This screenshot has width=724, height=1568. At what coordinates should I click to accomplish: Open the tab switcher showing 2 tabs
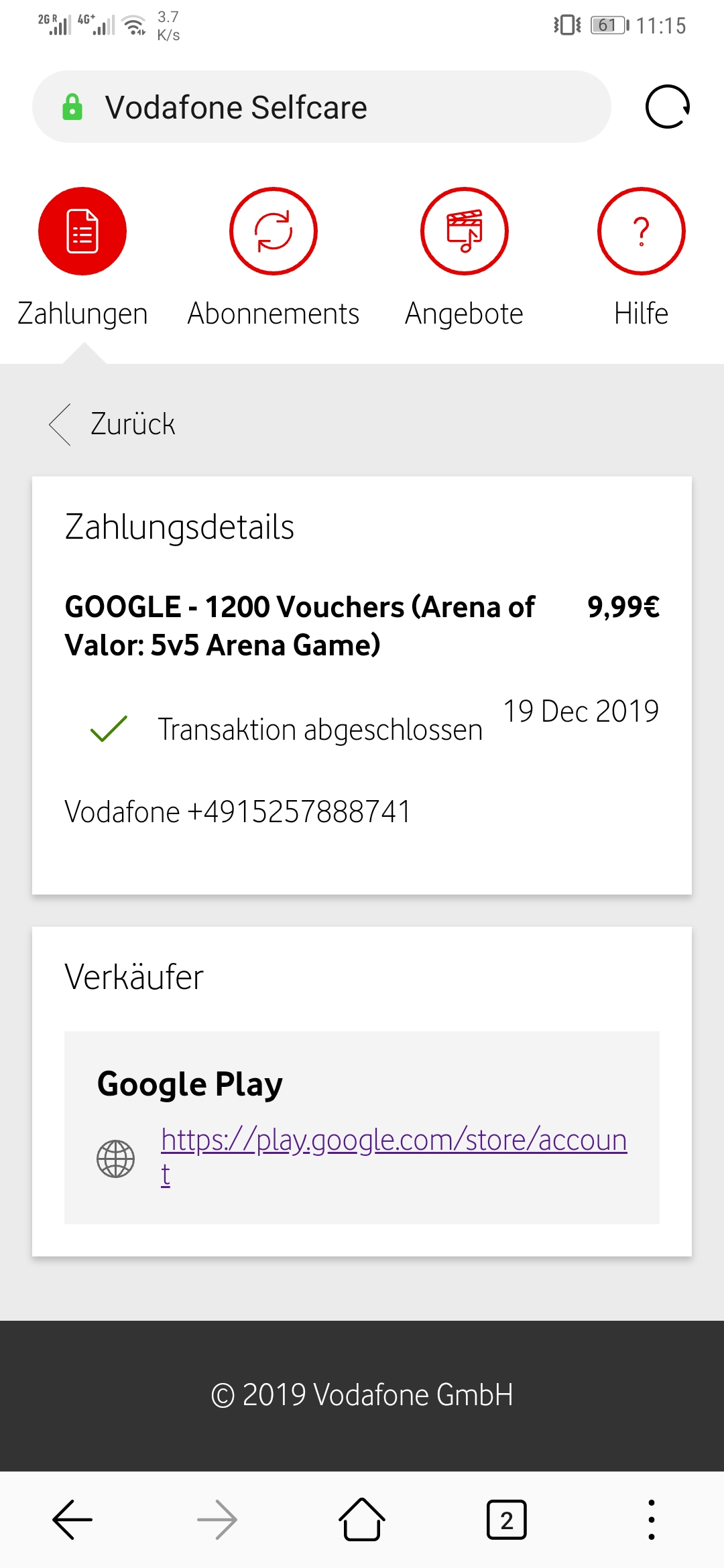pyautogui.click(x=506, y=1518)
